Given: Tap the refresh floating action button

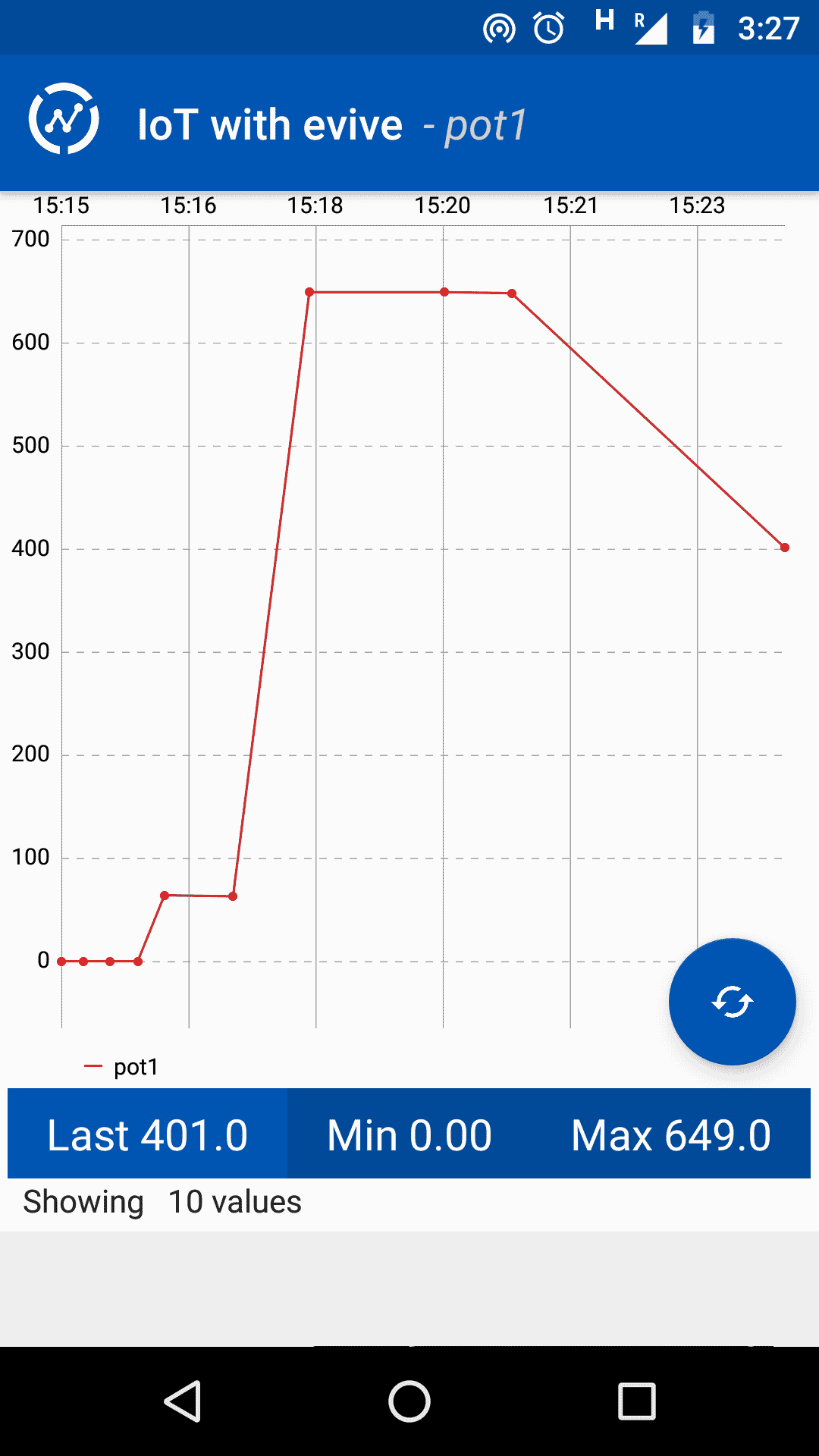Looking at the screenshot, I should [732, 1002].
